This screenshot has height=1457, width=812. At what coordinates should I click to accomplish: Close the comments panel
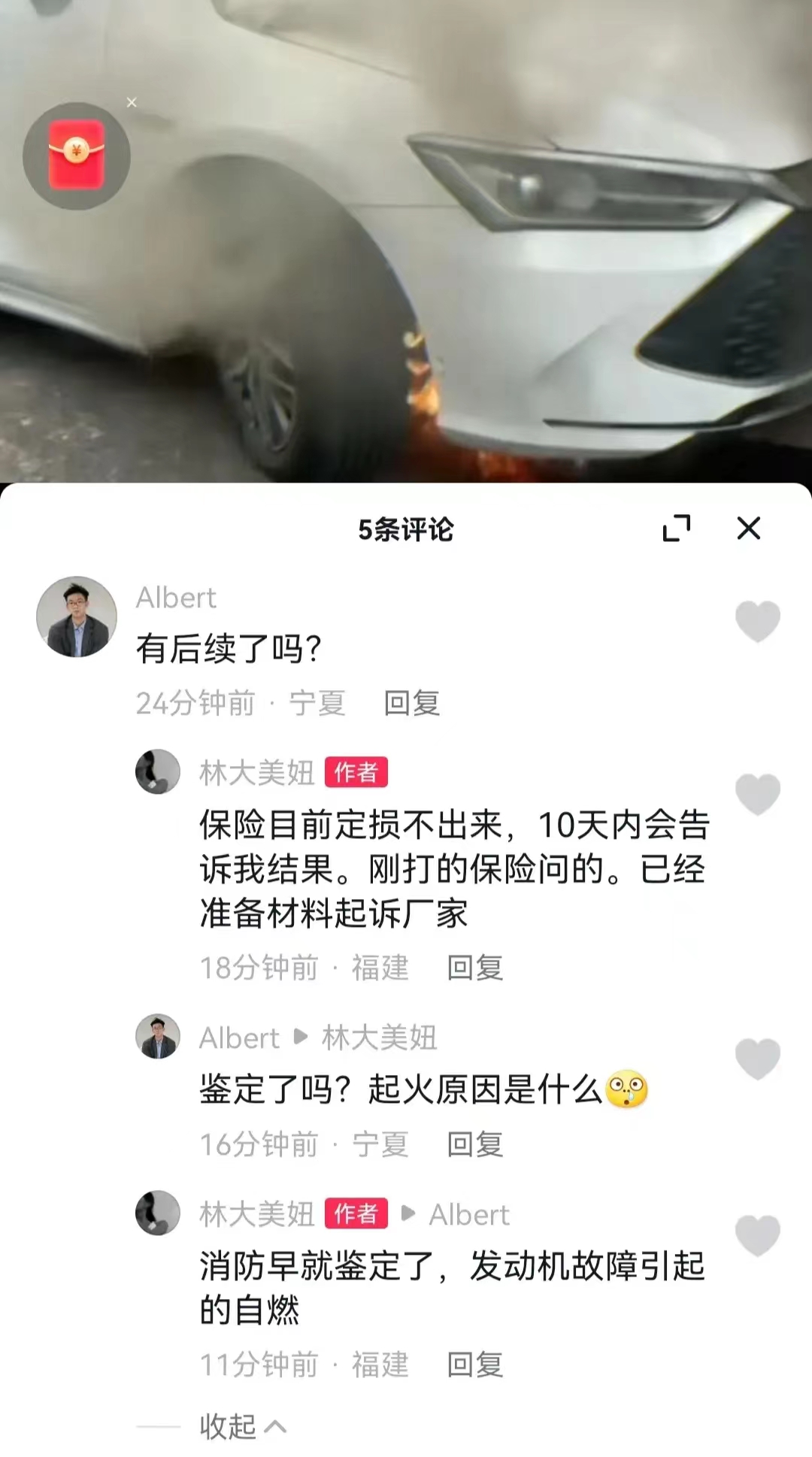[748, 529]
